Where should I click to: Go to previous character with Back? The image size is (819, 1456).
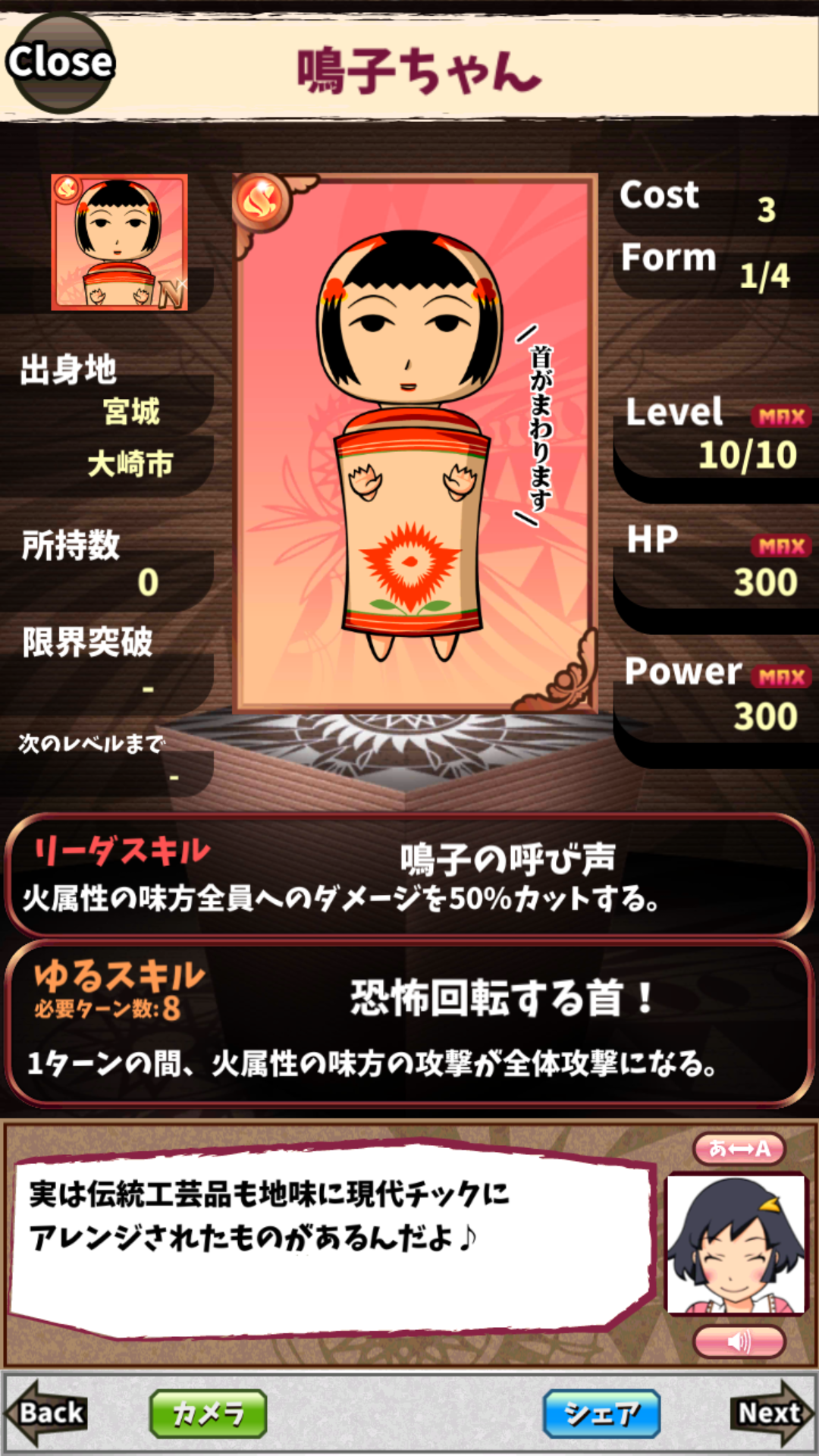click(x=47, y=1413)
